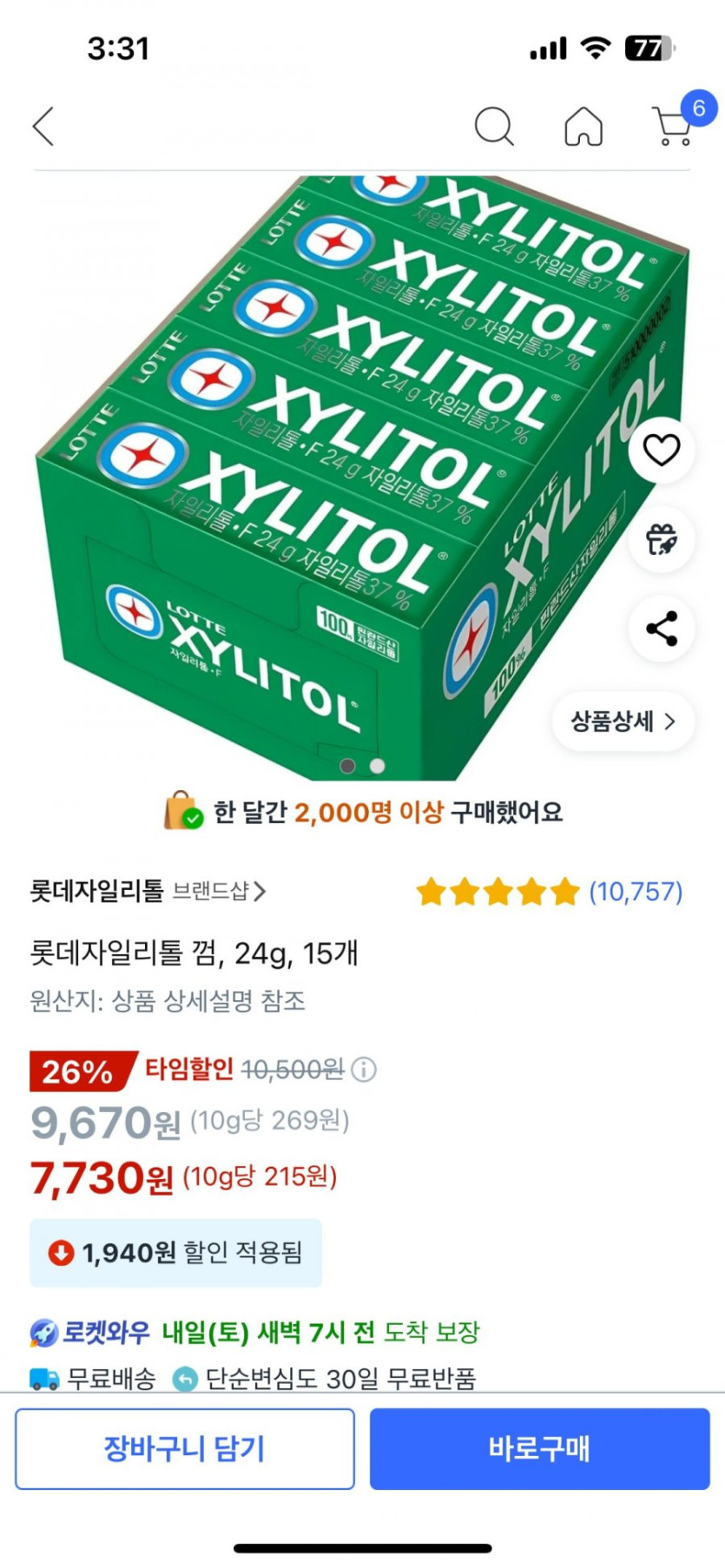Tap the five-star rating display
The image size is (725, 1568).
pyautogui.click(x=499, y=892)
